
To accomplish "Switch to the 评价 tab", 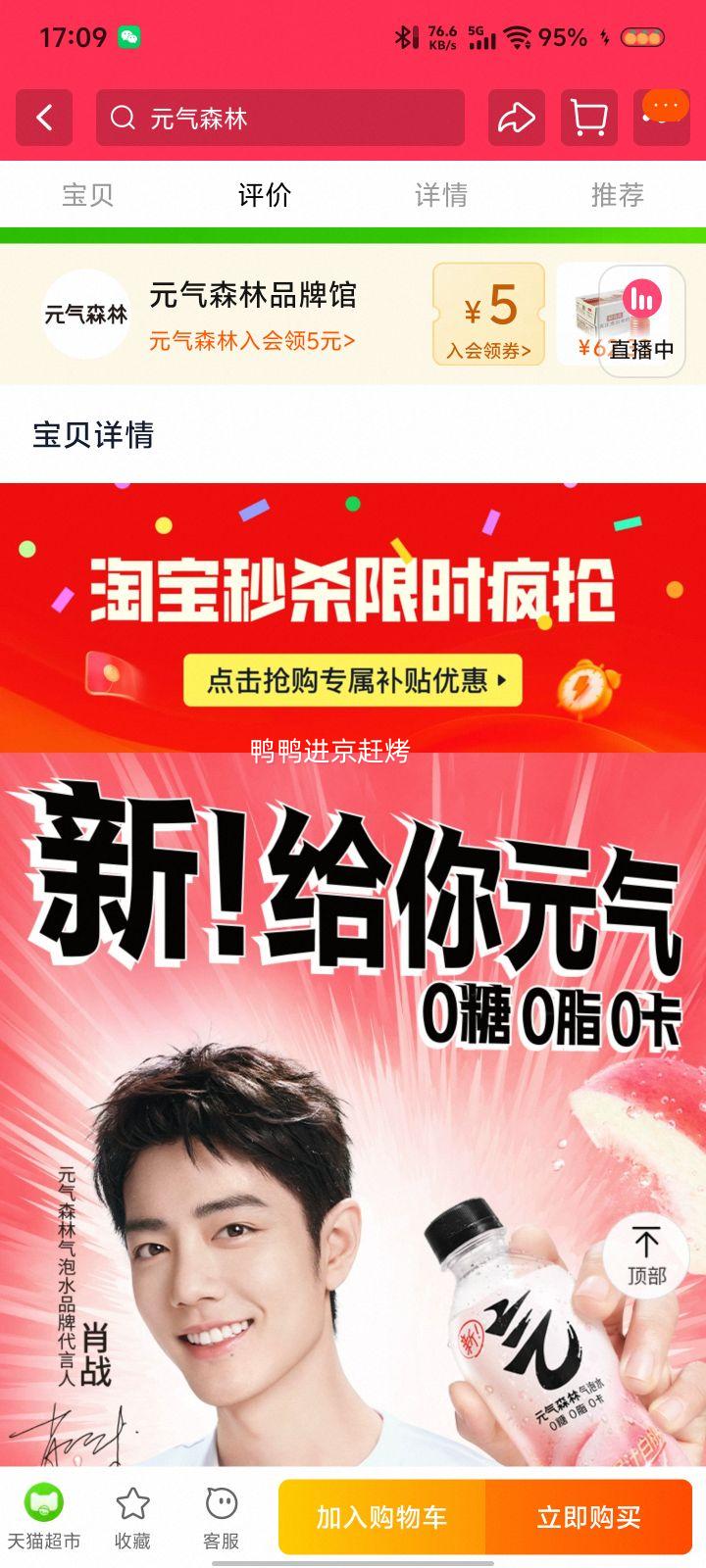I will point(265,195).
